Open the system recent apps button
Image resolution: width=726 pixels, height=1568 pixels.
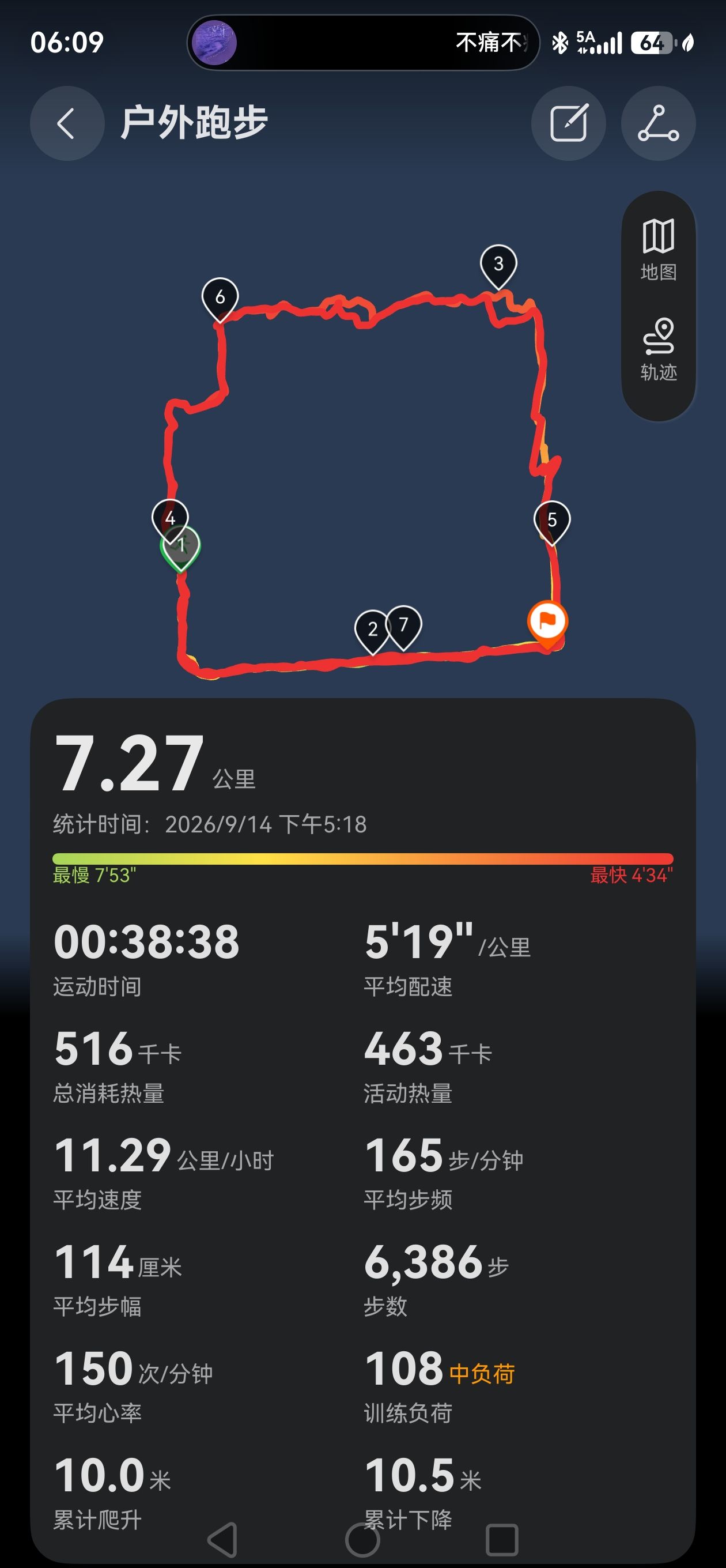(x=502, y=1540)
